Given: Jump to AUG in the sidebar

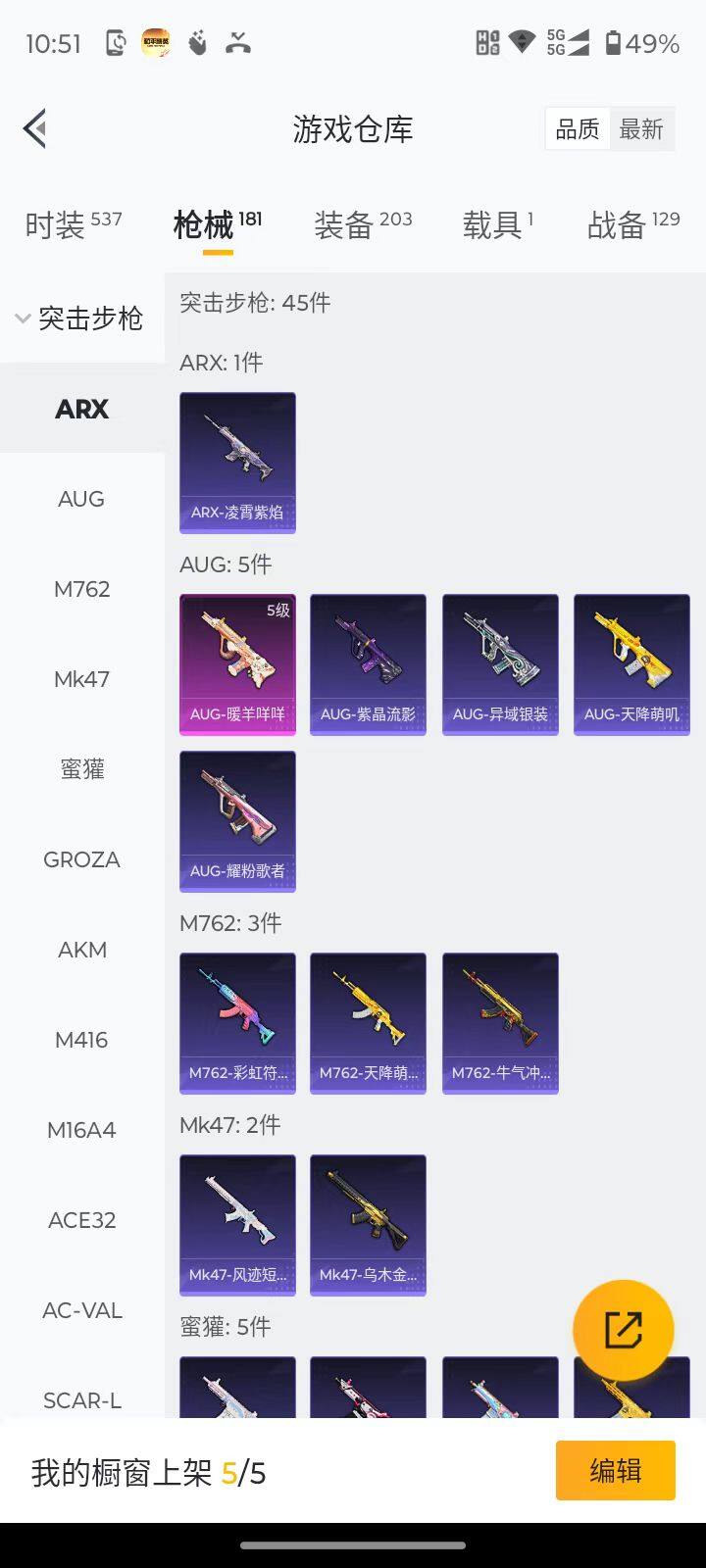Looking at the screenshot, I should click(81, 499).
